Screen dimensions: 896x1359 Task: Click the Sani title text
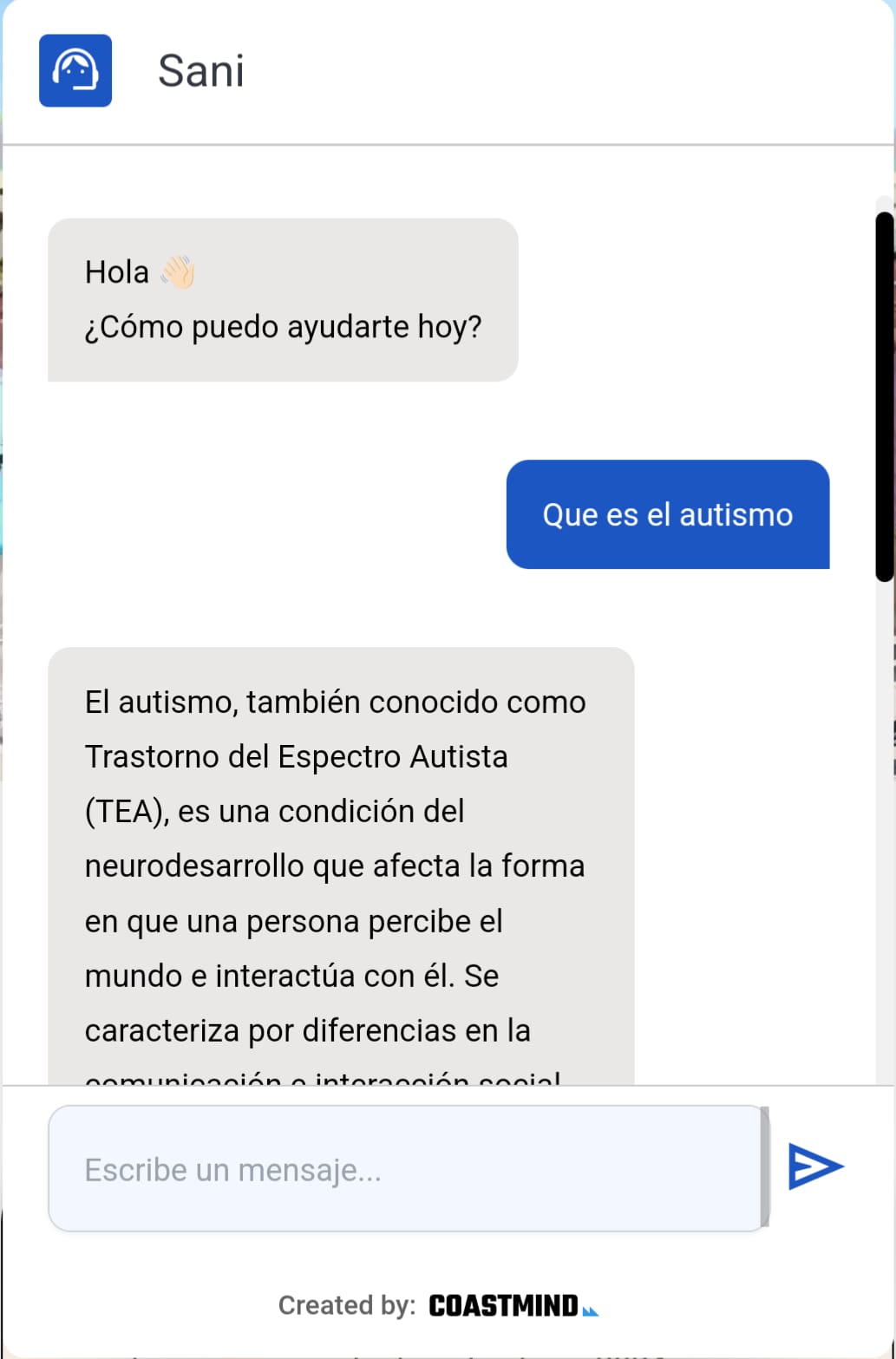coord(202,71)
